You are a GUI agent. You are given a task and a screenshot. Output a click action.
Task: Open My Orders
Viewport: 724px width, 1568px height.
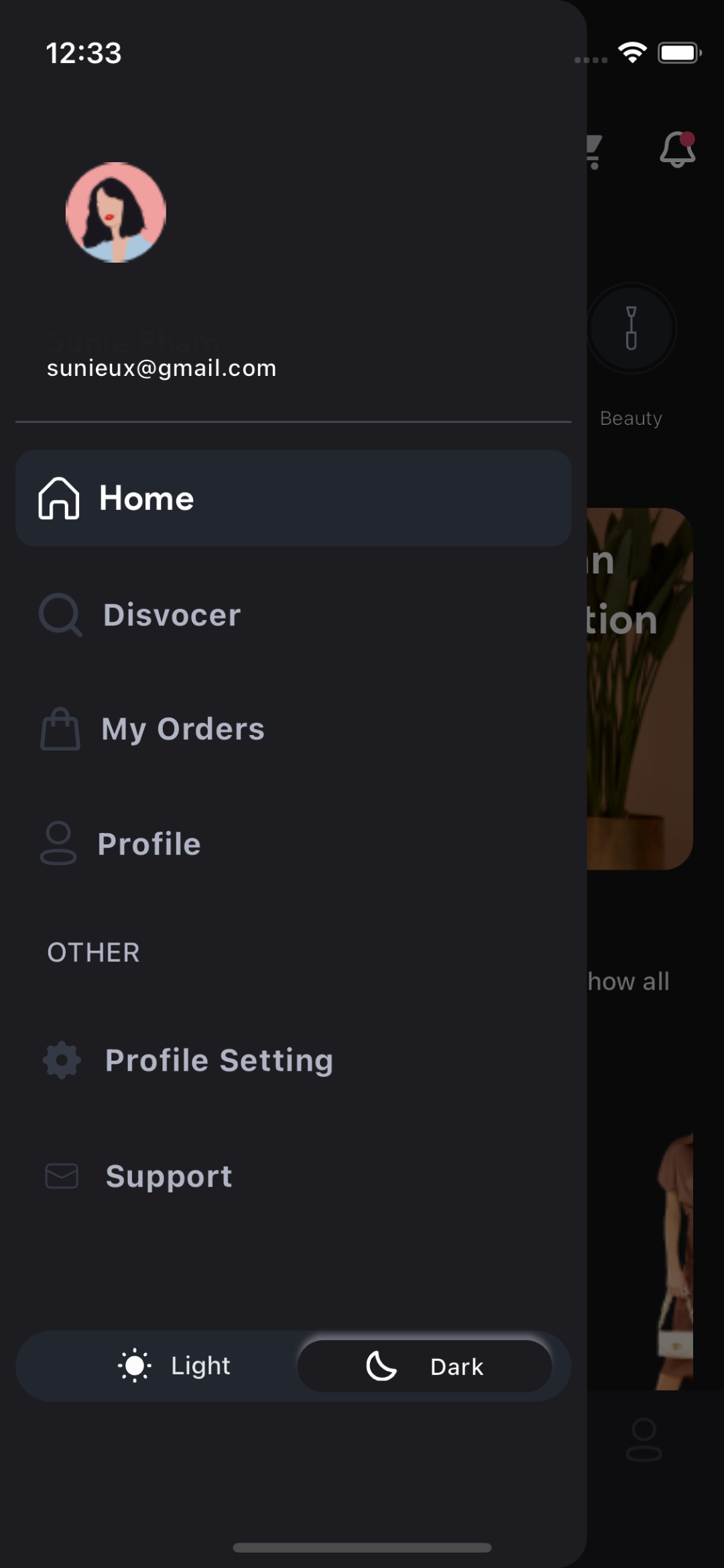[182, 729]
